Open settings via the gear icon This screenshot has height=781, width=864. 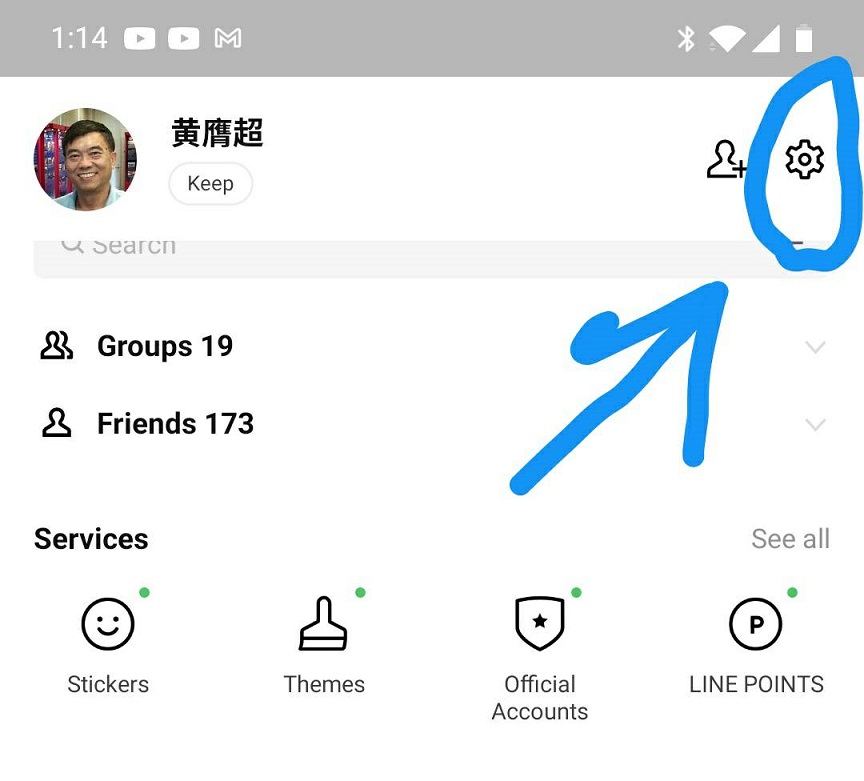[804, 160]
